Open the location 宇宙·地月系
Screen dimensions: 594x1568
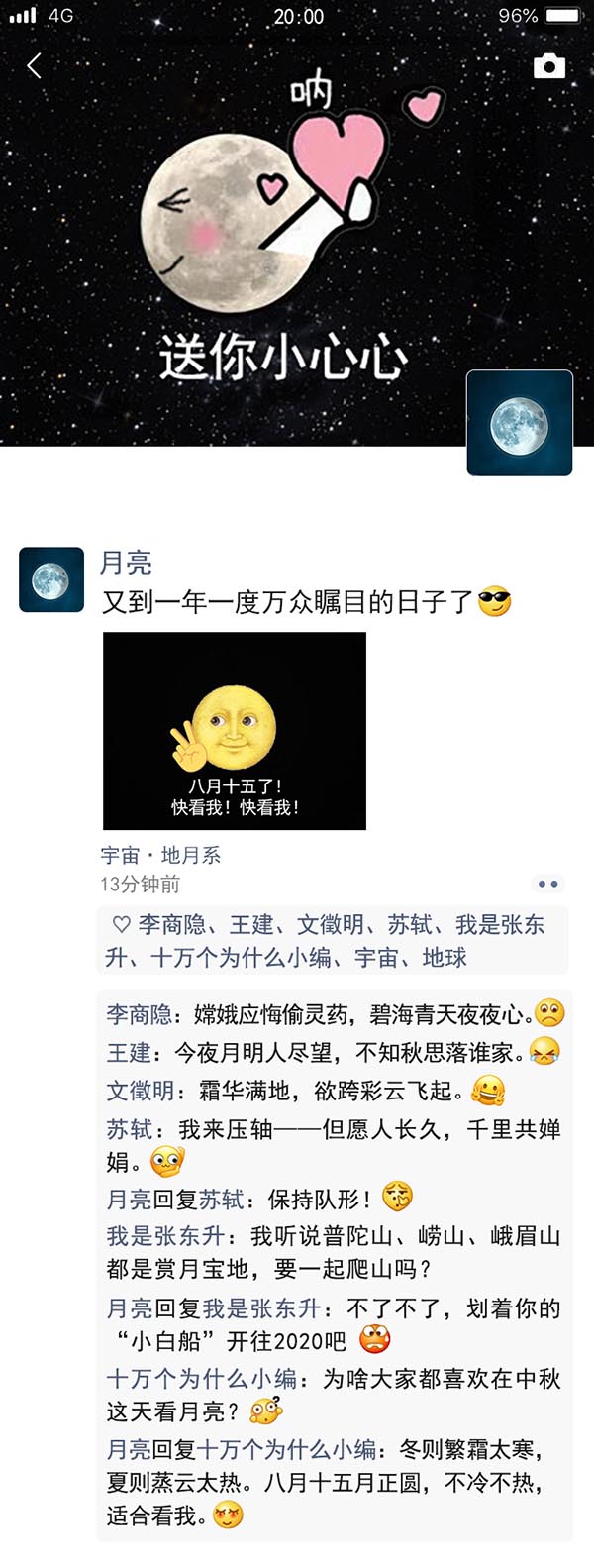point(160,855)
